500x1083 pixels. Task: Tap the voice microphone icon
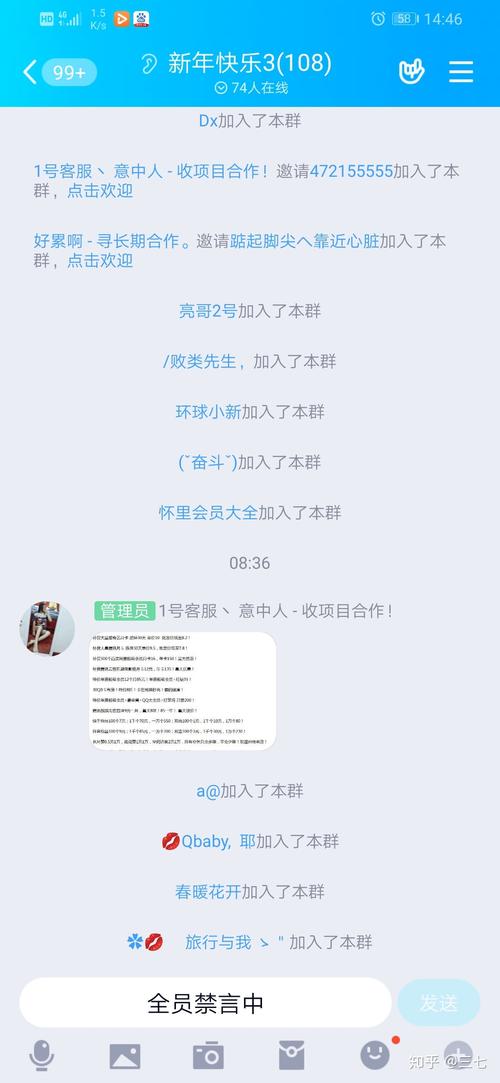[x=41, y=1055]
